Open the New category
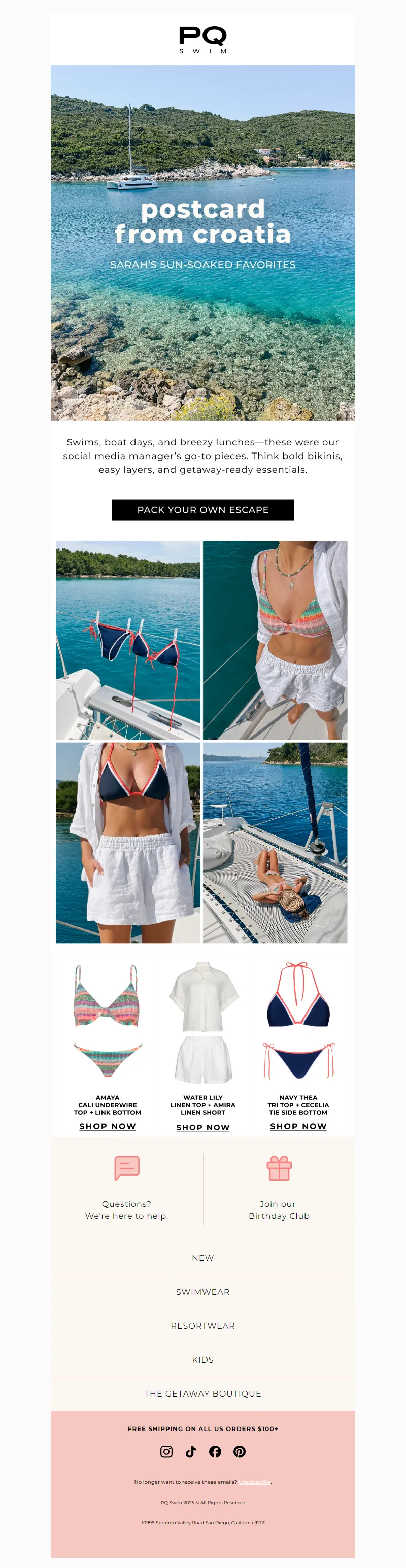 point(202,1258)
